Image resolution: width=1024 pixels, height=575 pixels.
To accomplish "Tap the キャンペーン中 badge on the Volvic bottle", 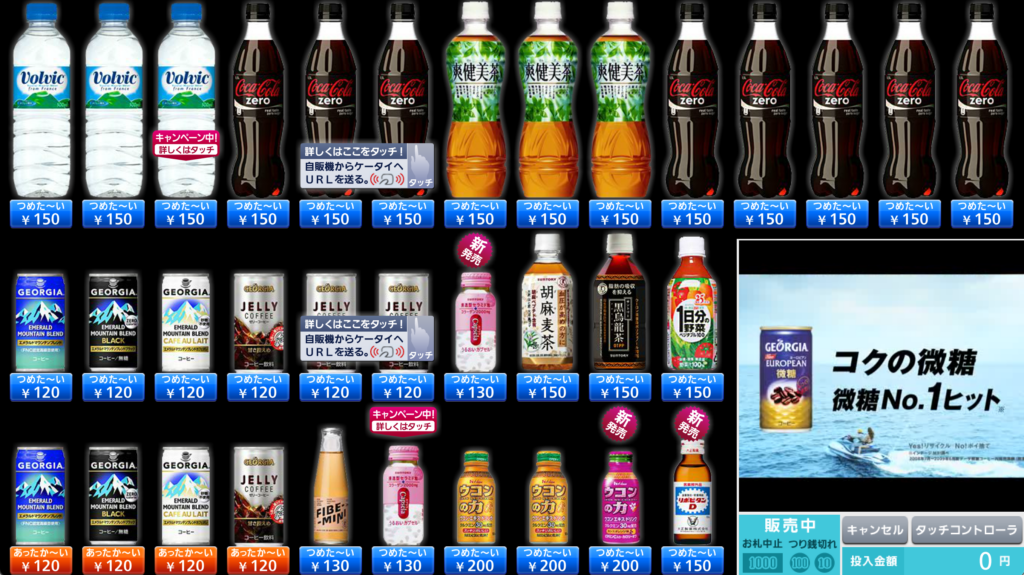I will tap(186, 143).
